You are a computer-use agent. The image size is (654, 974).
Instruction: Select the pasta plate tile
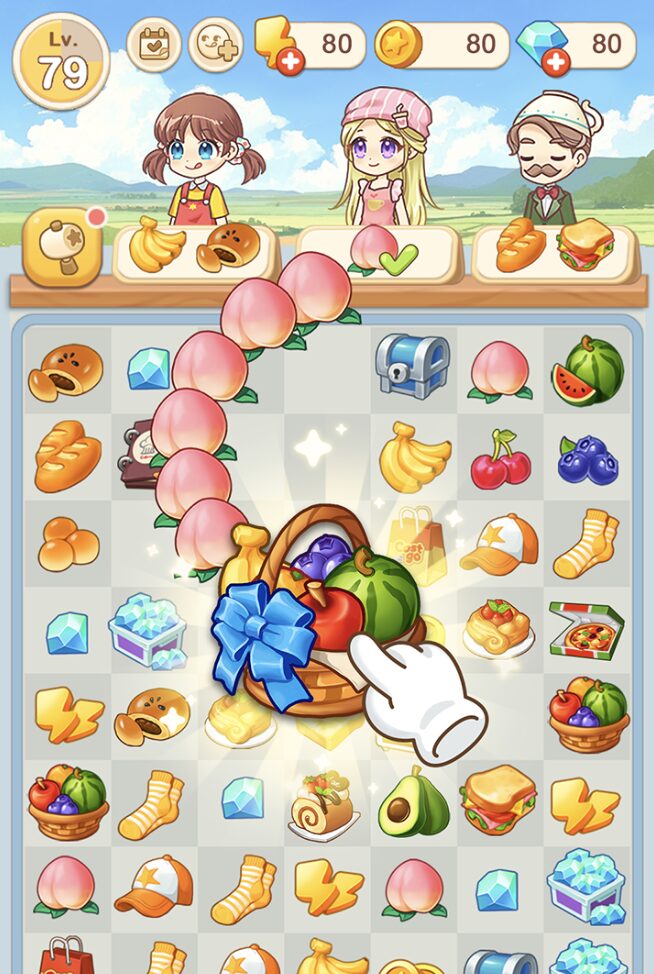click(499, 629)
